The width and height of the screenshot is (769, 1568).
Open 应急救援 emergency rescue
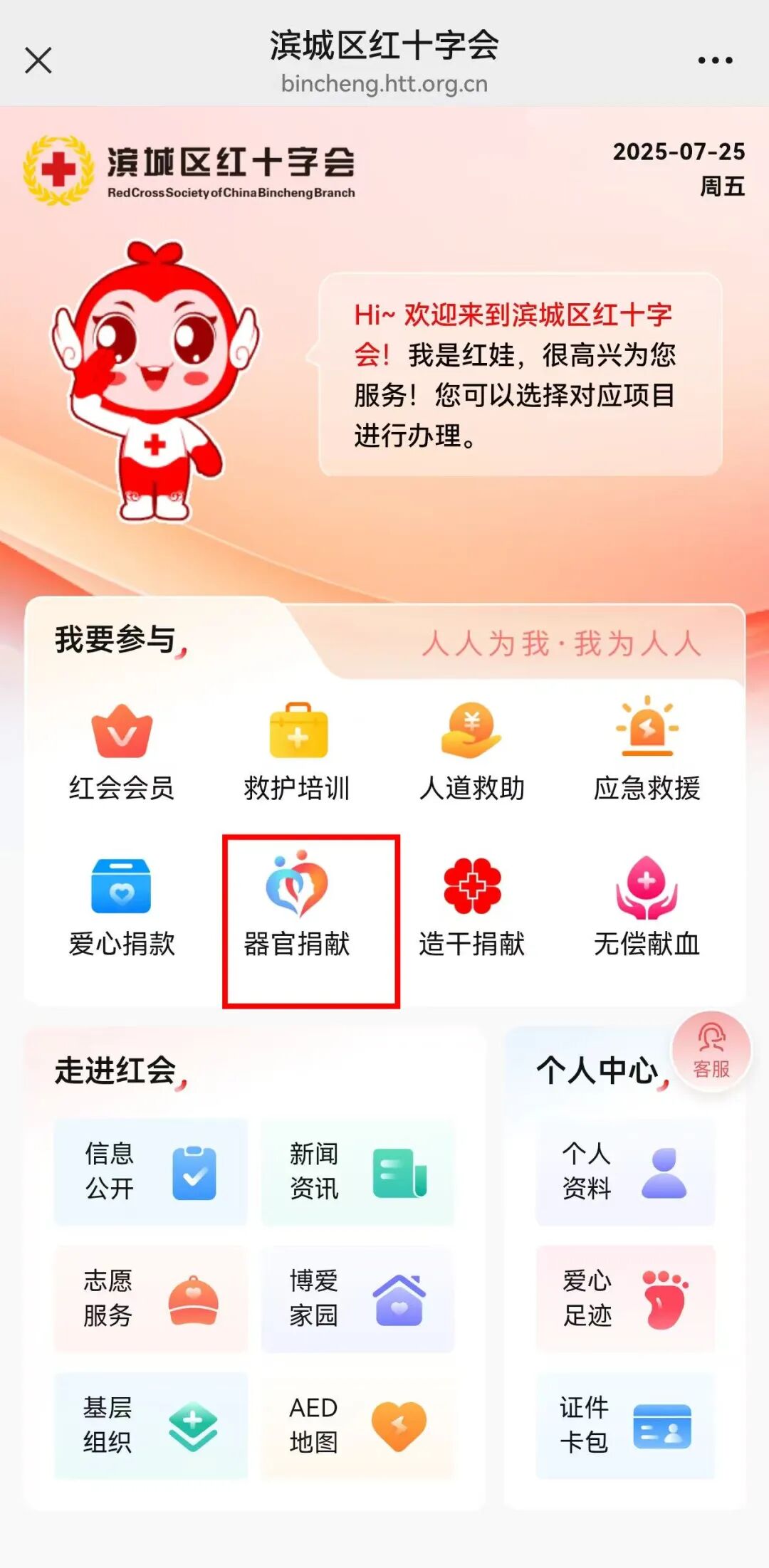pyautogui.click(x=647, y=753)
